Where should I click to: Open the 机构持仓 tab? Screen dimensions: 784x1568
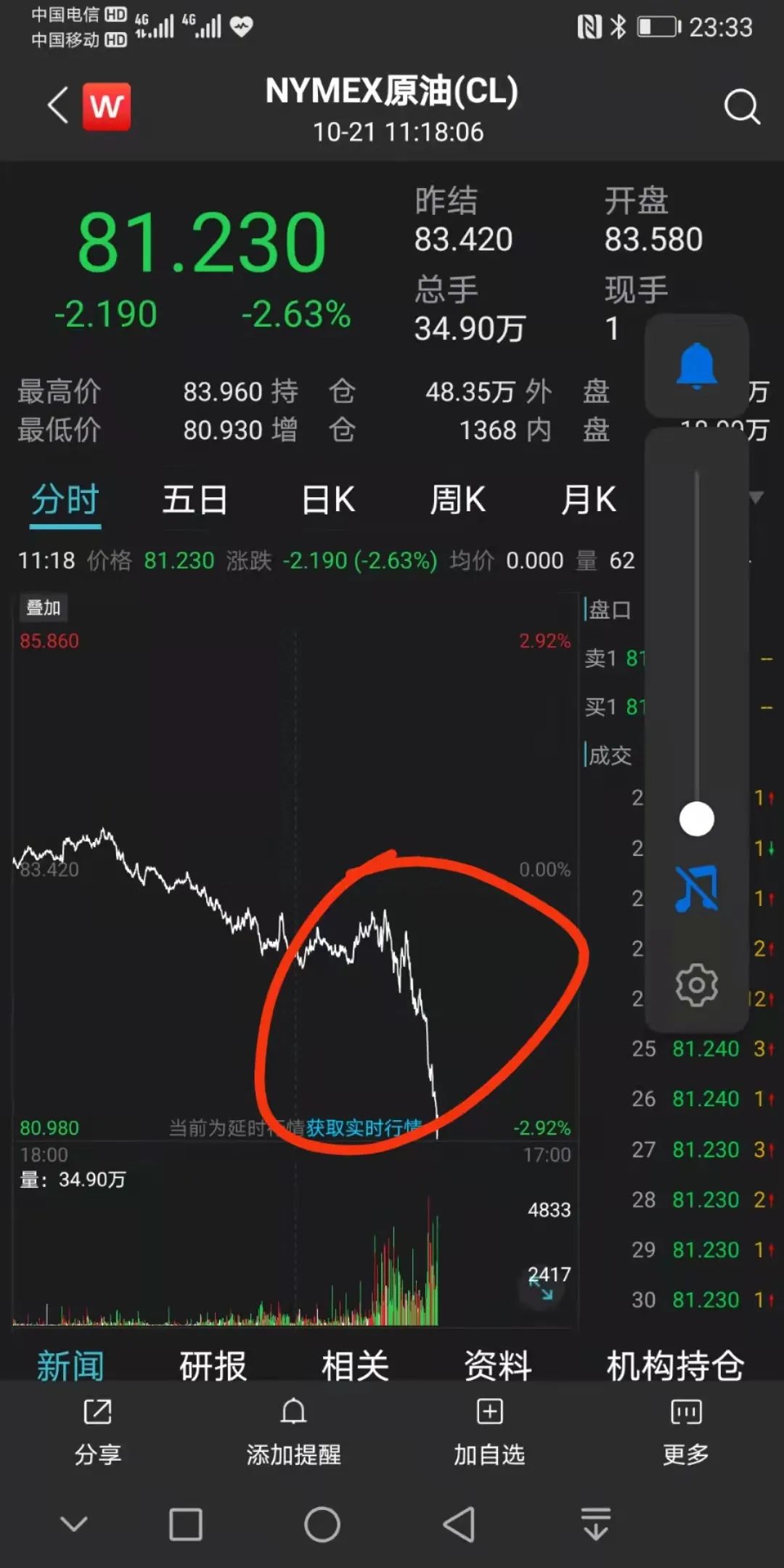pos(675,1366)
